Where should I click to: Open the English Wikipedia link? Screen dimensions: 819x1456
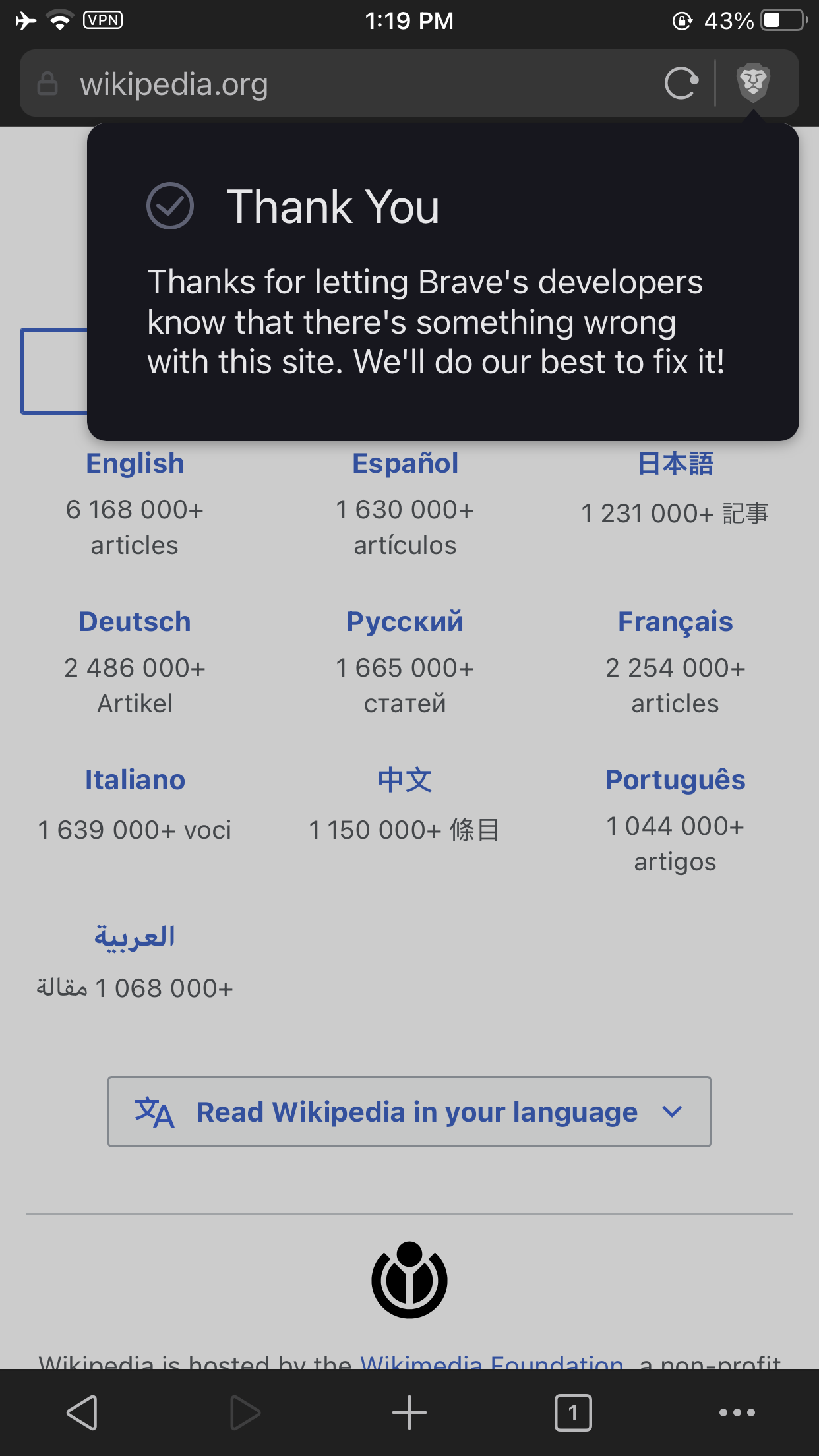pyautogui.click(x=135, y=464)
